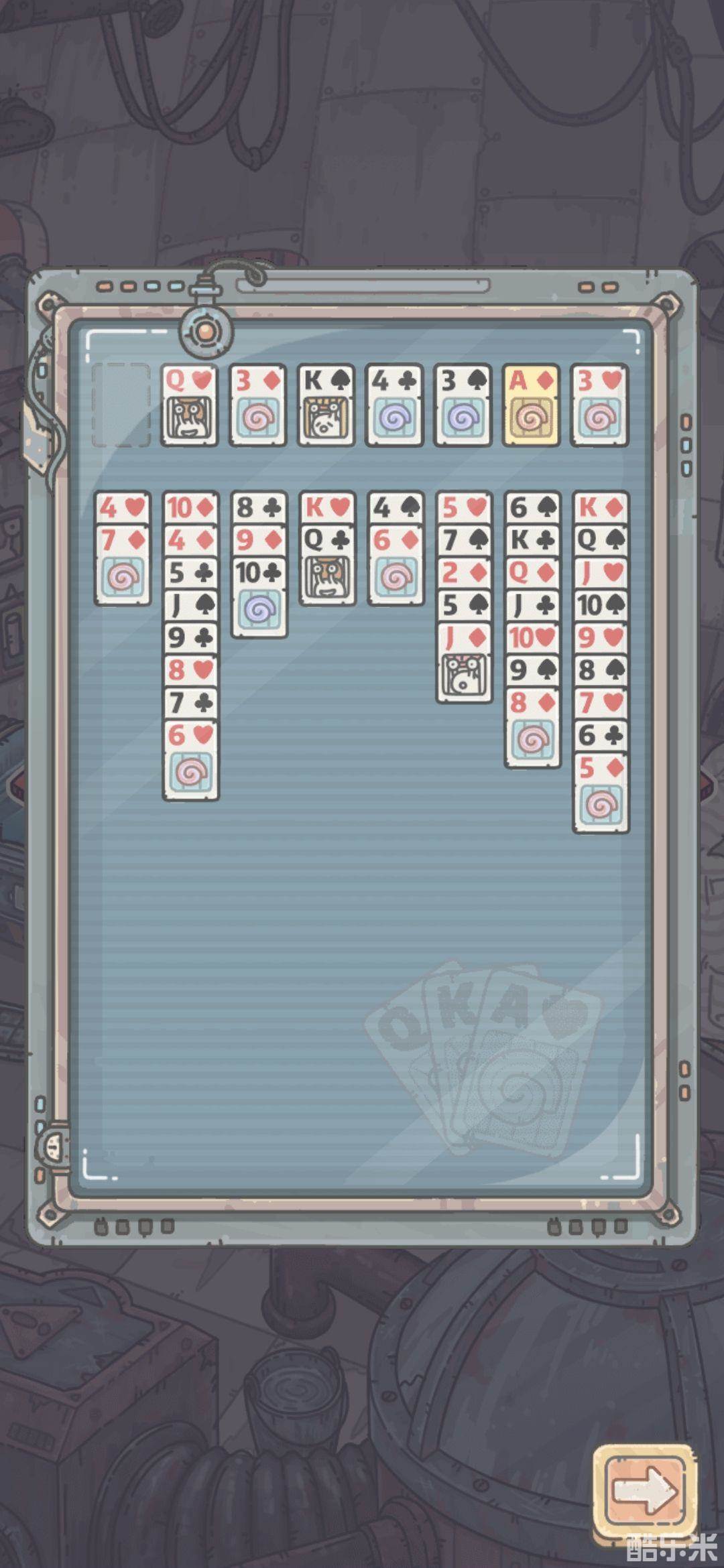Tap the empty top-row card slot
Image resolution: width=724 pixels, height=1568 pixels.
[x=121, y=405]
